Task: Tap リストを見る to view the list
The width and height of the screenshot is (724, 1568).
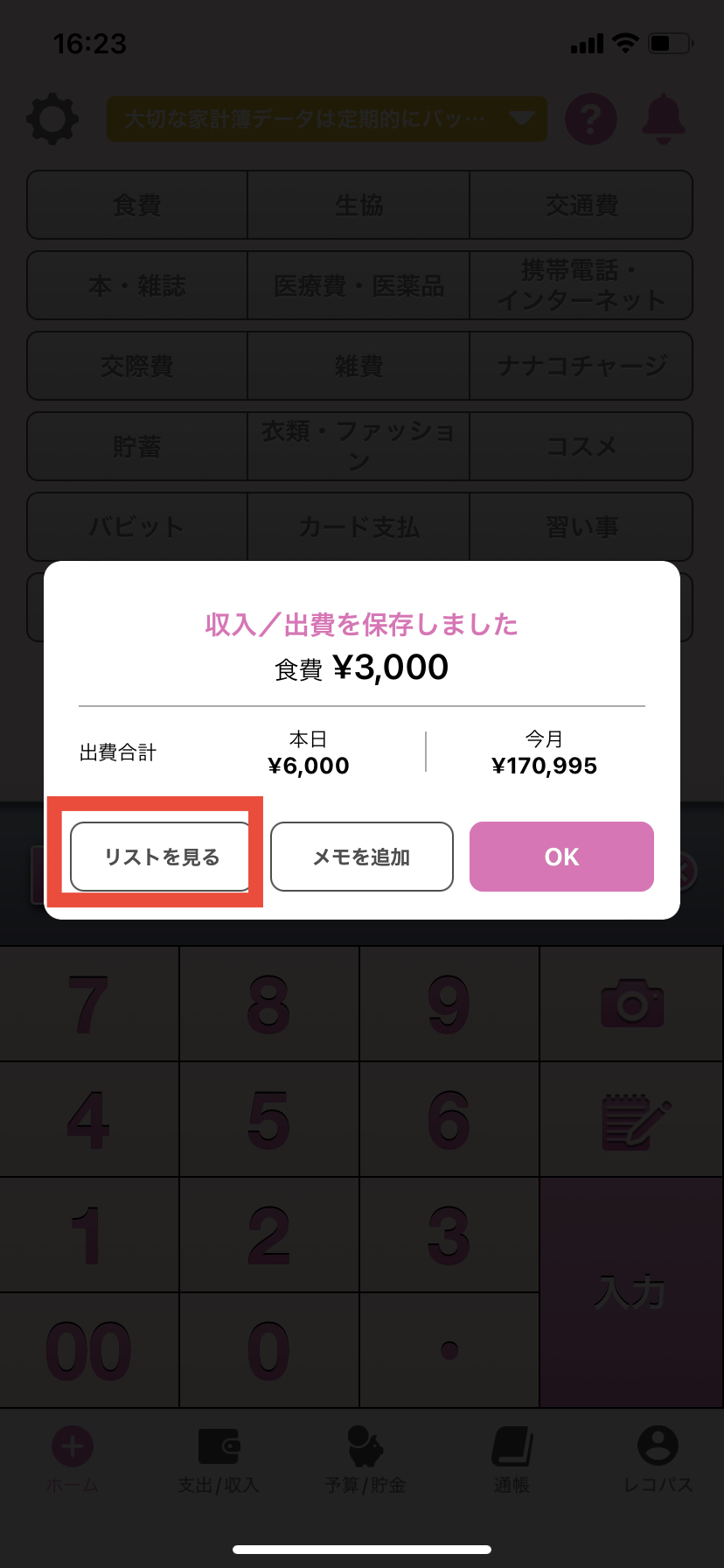Action: 162,857
